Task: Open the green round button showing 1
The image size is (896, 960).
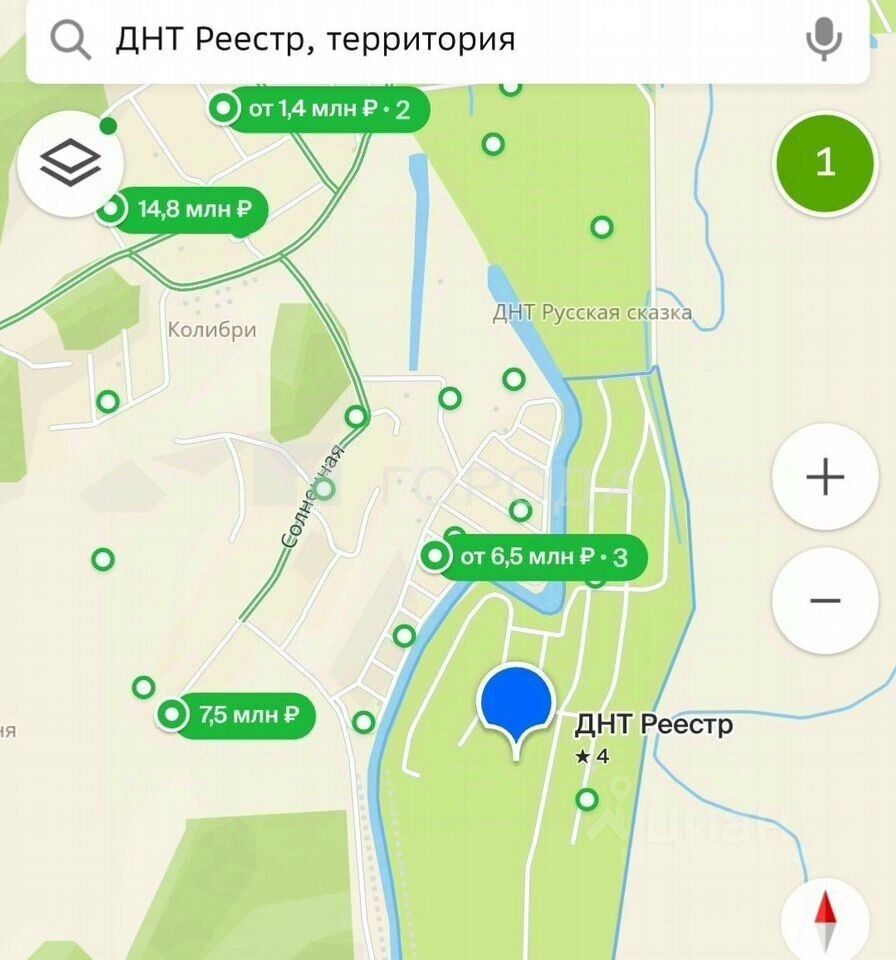Action: pyautogui.click(x=825, y=163)
